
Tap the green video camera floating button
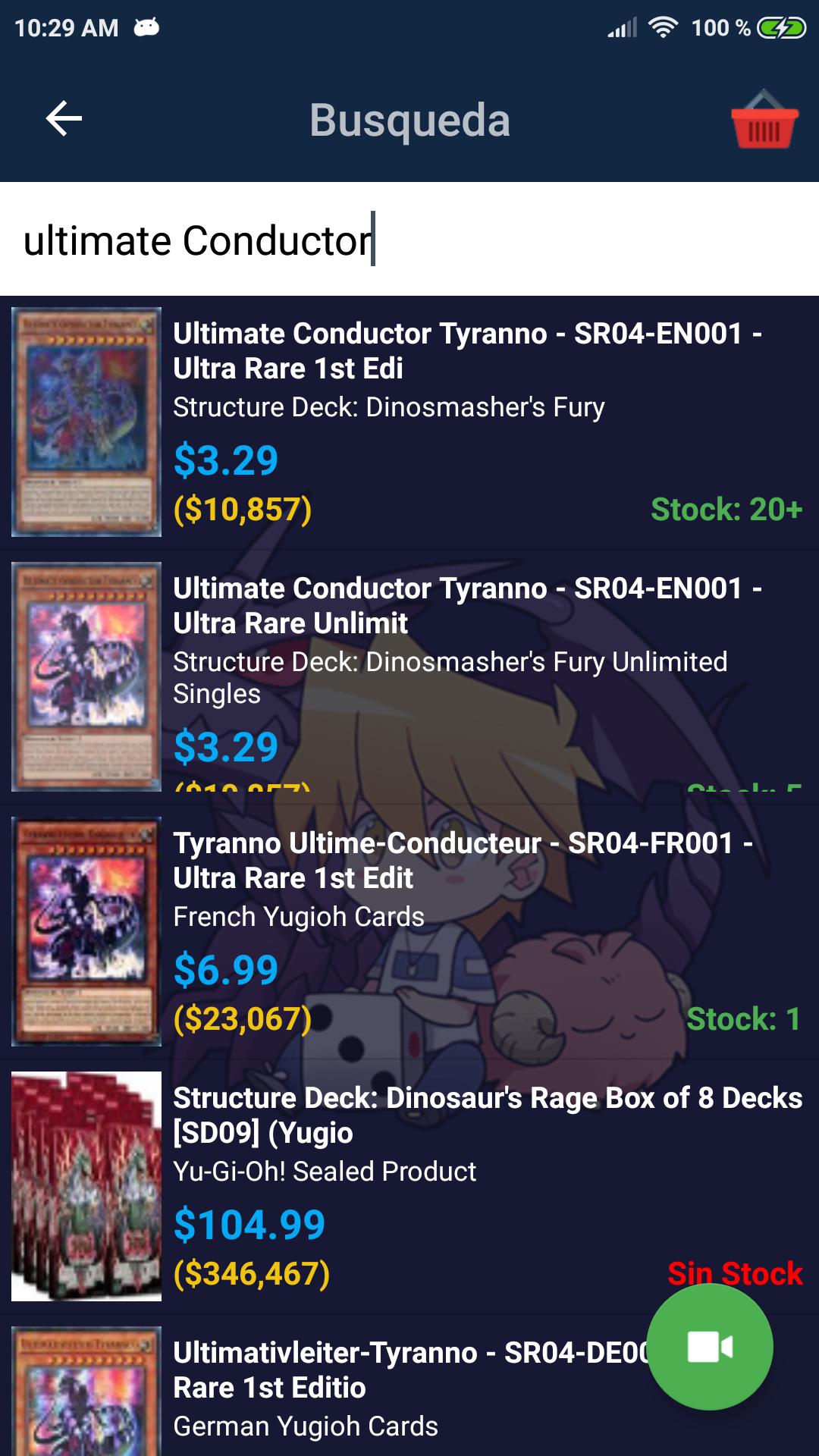[x=710, y=1347]
